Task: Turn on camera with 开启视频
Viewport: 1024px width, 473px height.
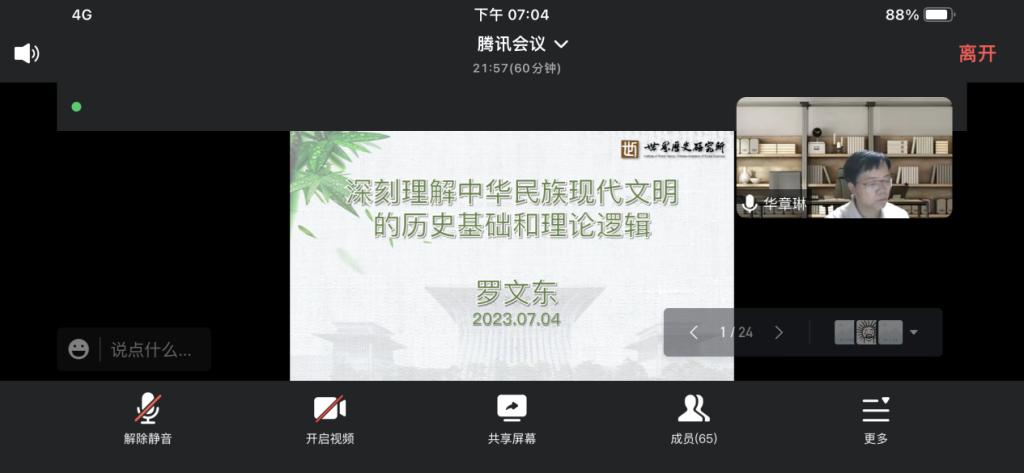Action: [x=329, y=418]
